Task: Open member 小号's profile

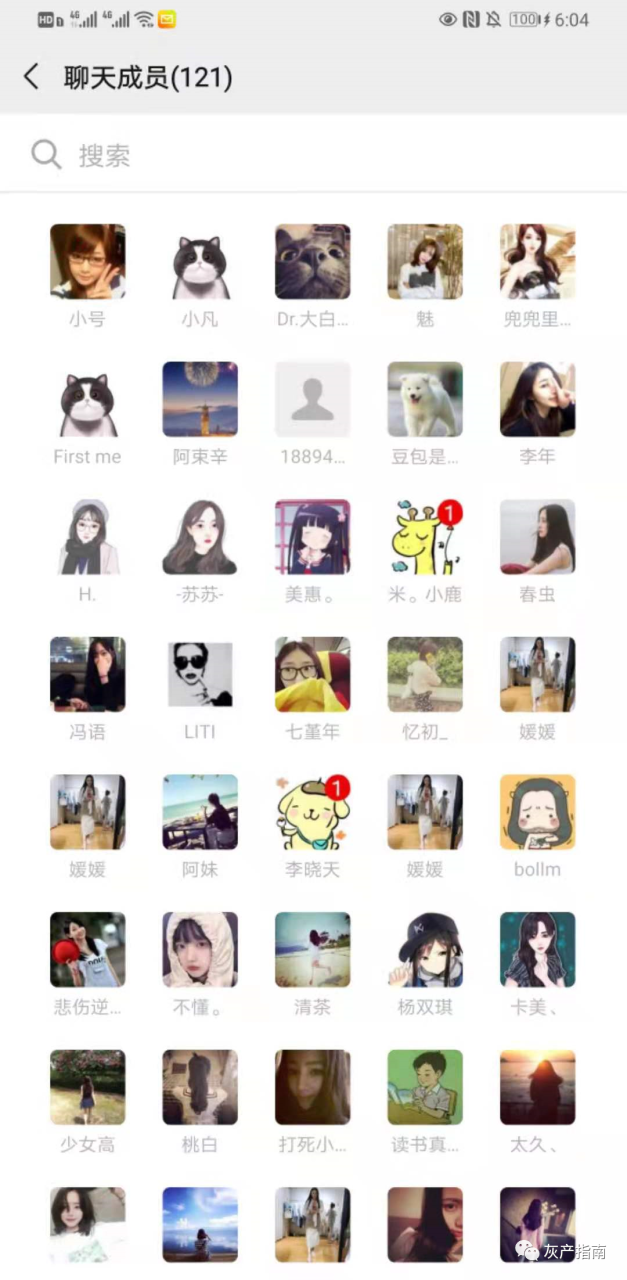Action: (x=88, y=262)
